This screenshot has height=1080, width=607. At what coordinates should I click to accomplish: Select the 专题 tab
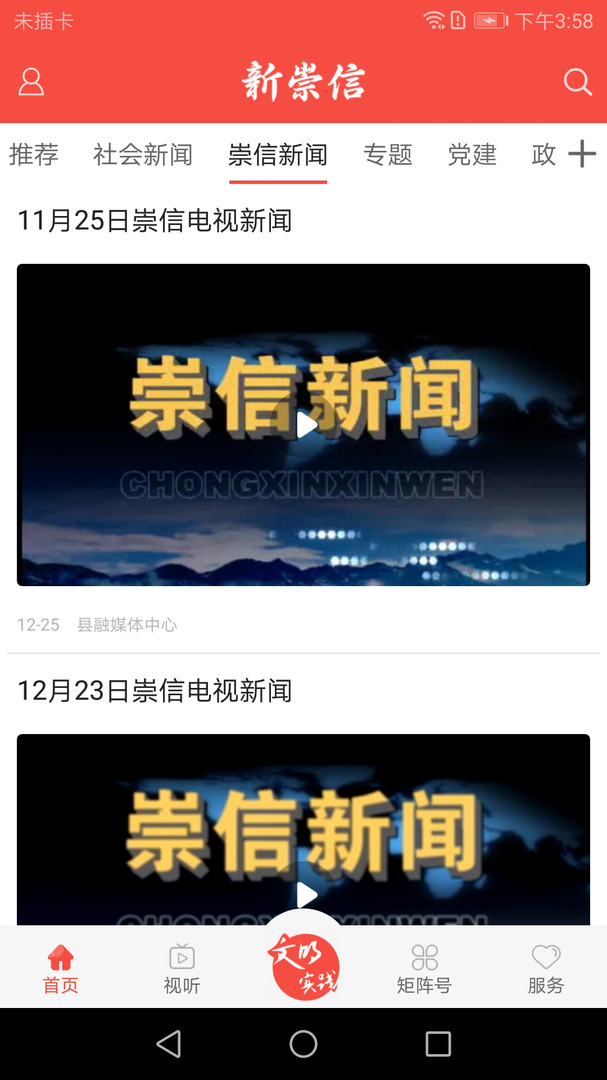pyautogui.click(x=388, y=154)
